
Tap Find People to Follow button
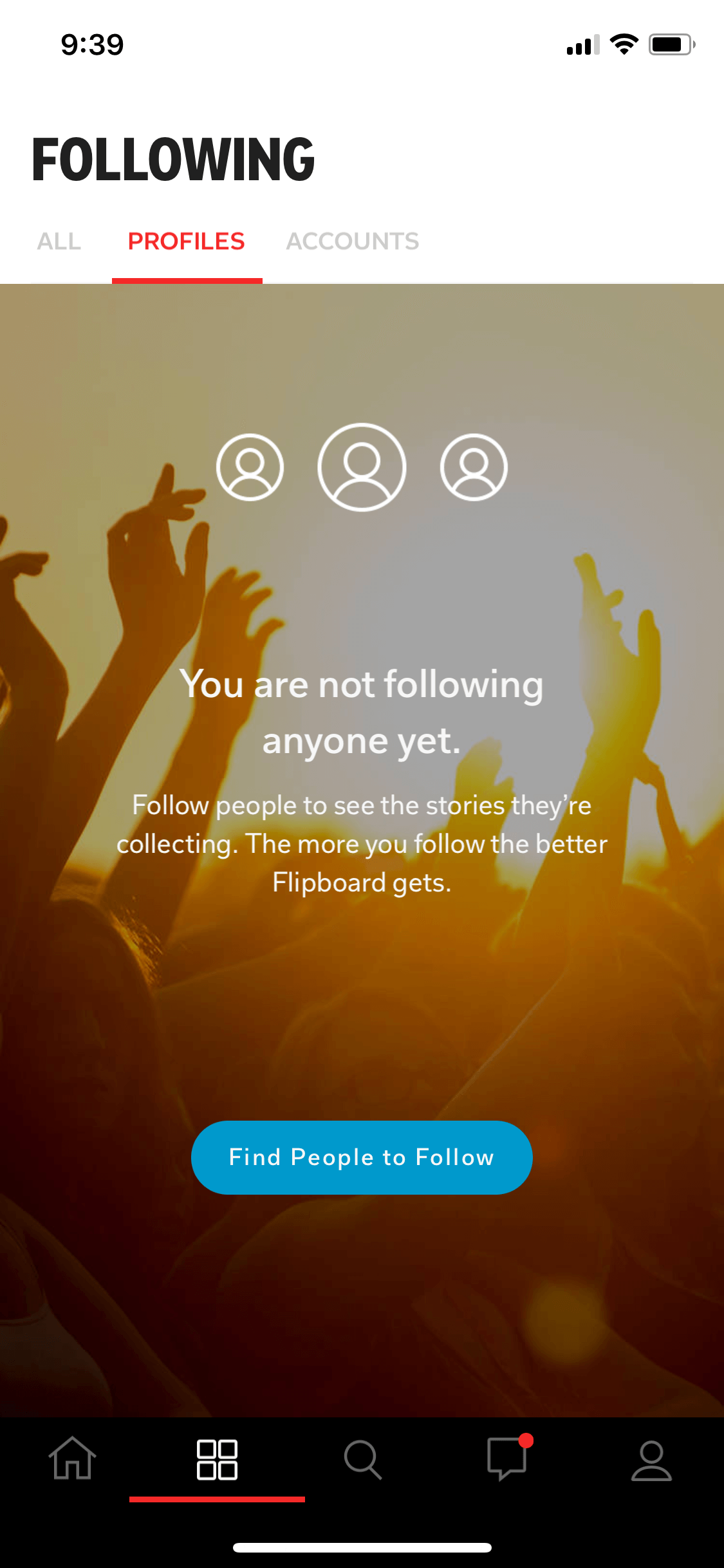tap(362, 1157)
